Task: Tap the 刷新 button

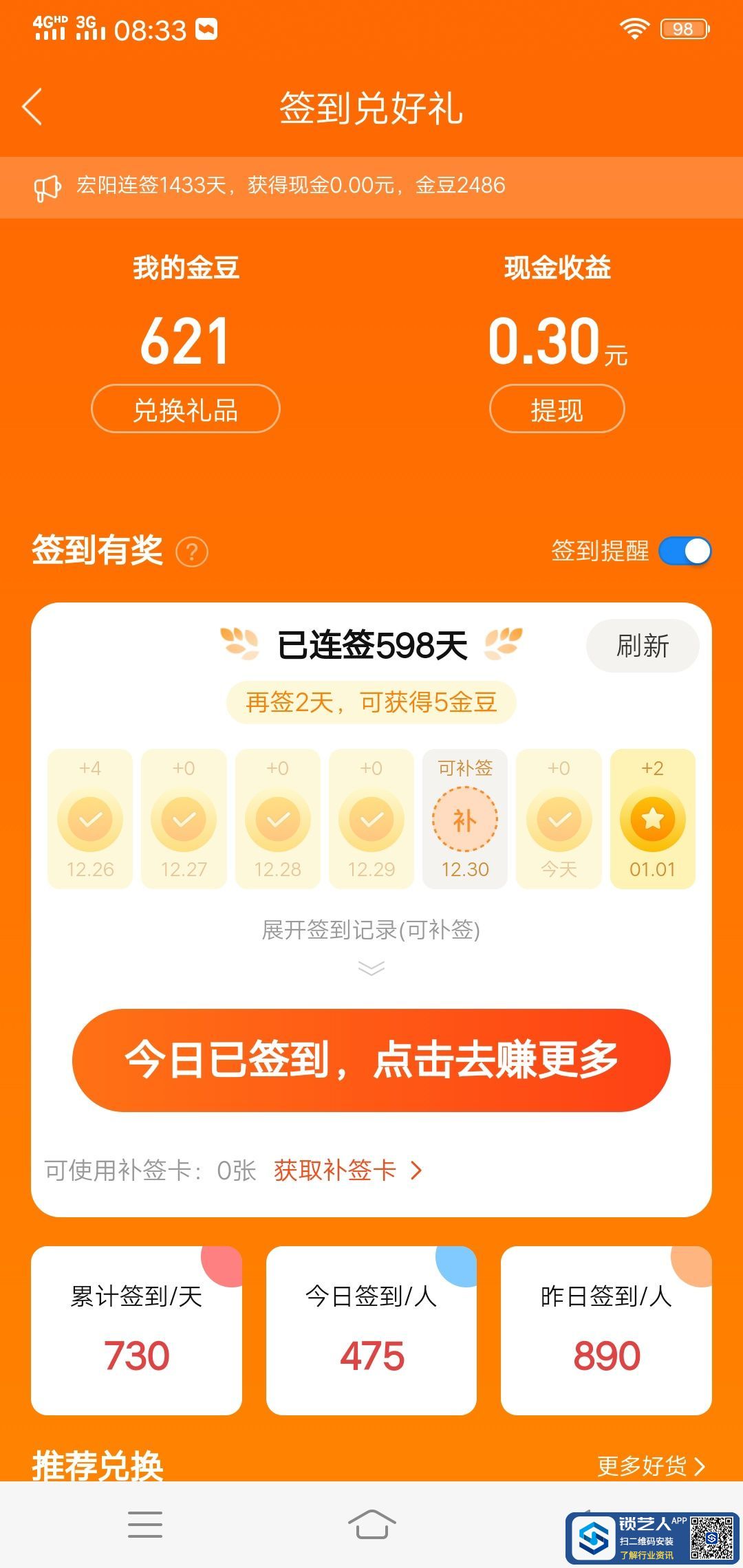Action: click(642, 646)
